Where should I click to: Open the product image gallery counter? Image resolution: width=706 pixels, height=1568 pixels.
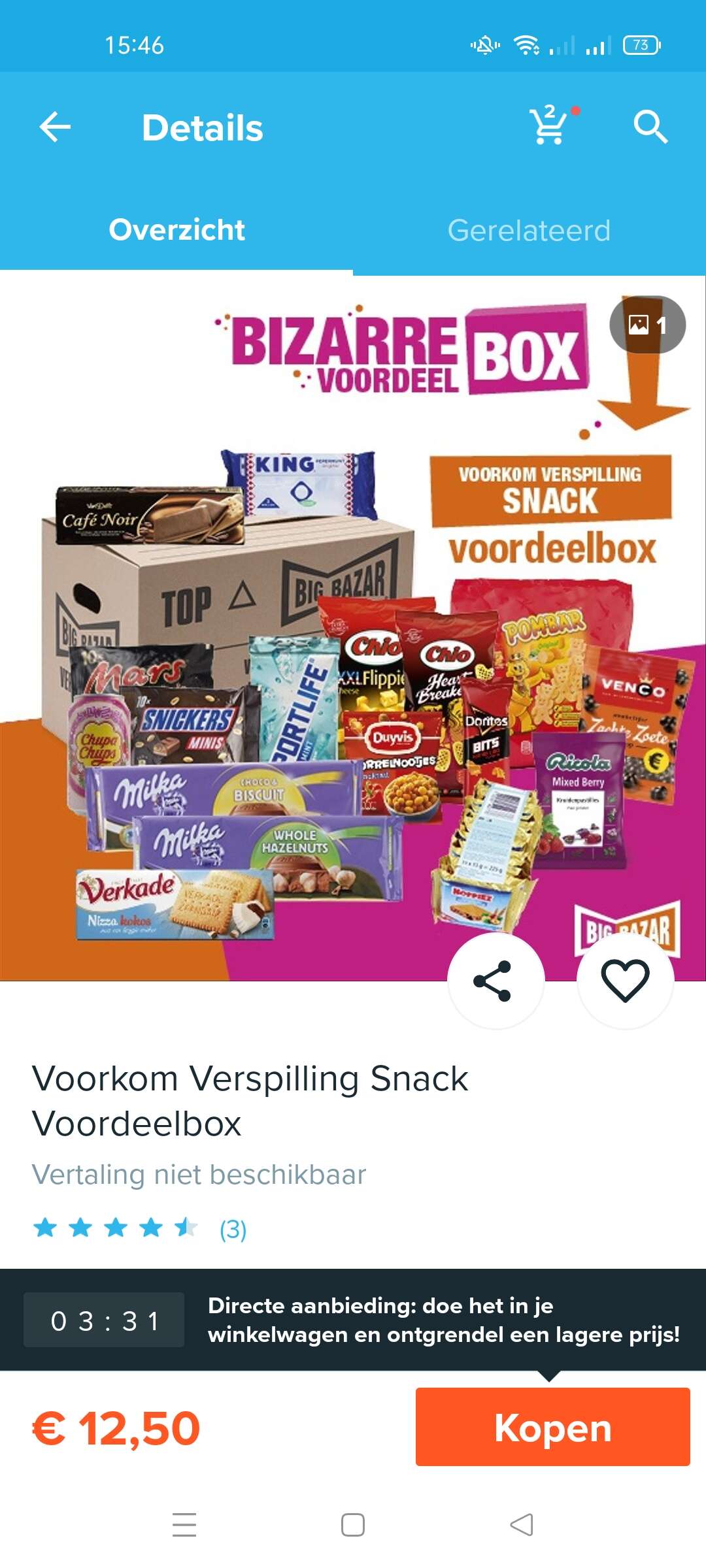click(x=647, y=325)
